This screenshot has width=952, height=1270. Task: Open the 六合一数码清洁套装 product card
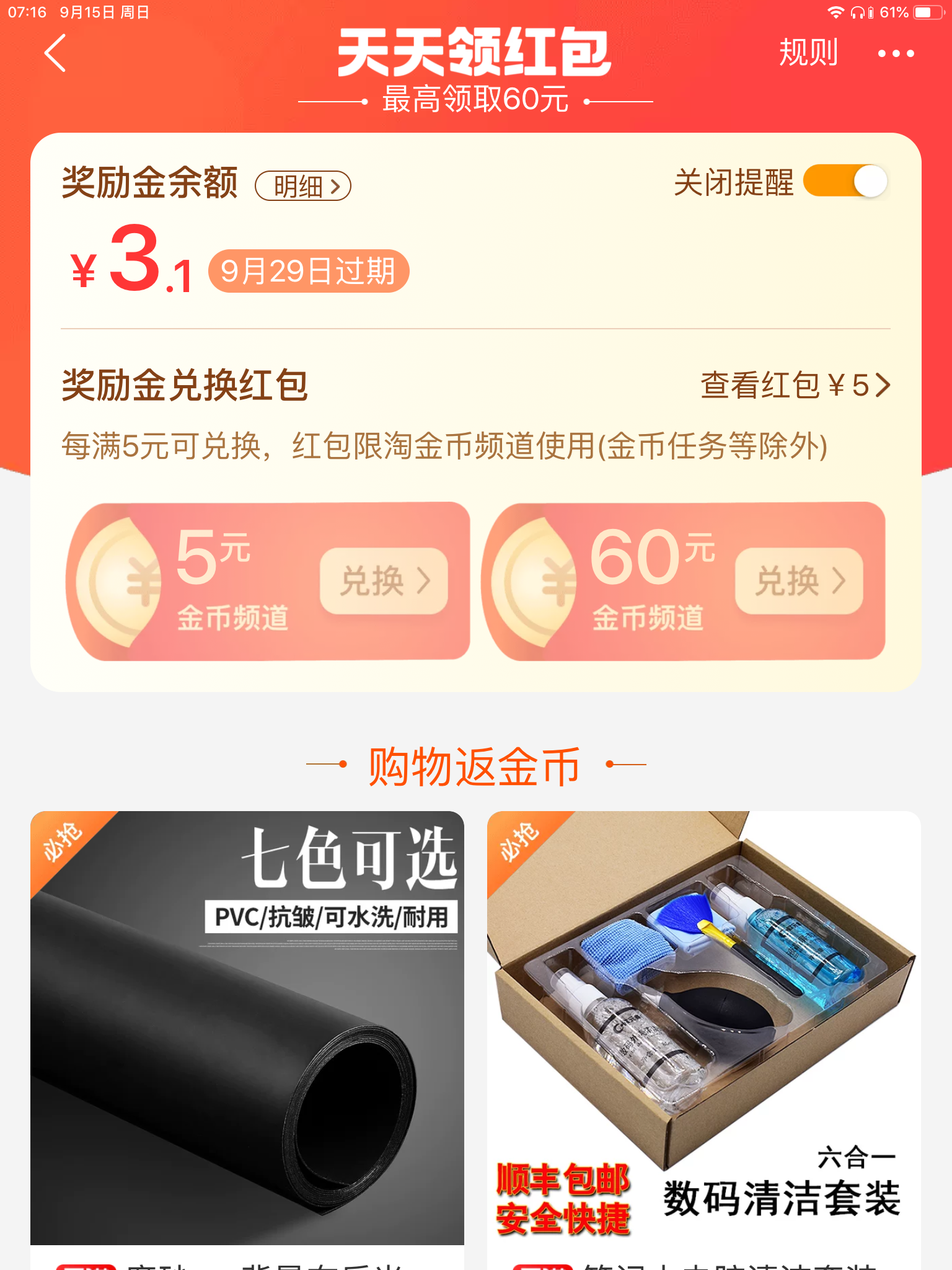pos(704,1028)
